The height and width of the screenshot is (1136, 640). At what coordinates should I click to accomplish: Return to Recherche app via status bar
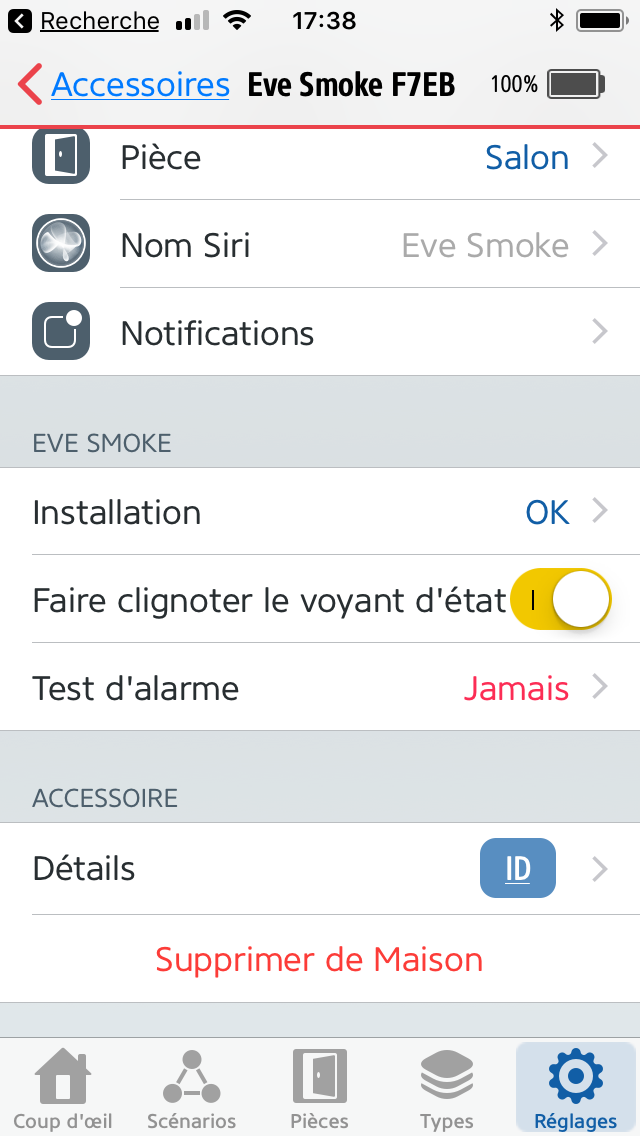(x=84, y=21)
